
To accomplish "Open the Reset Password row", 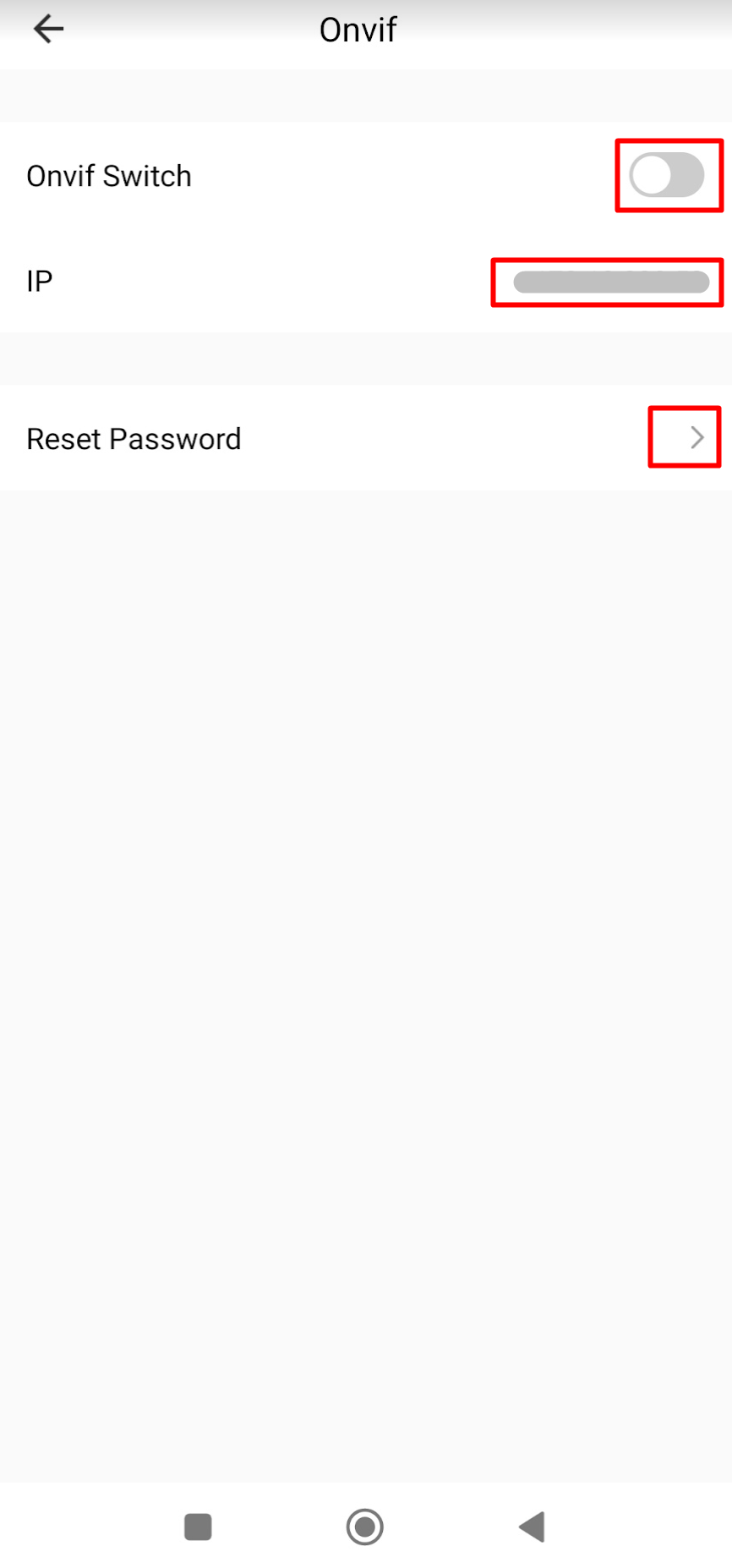I will coord(366,438).
